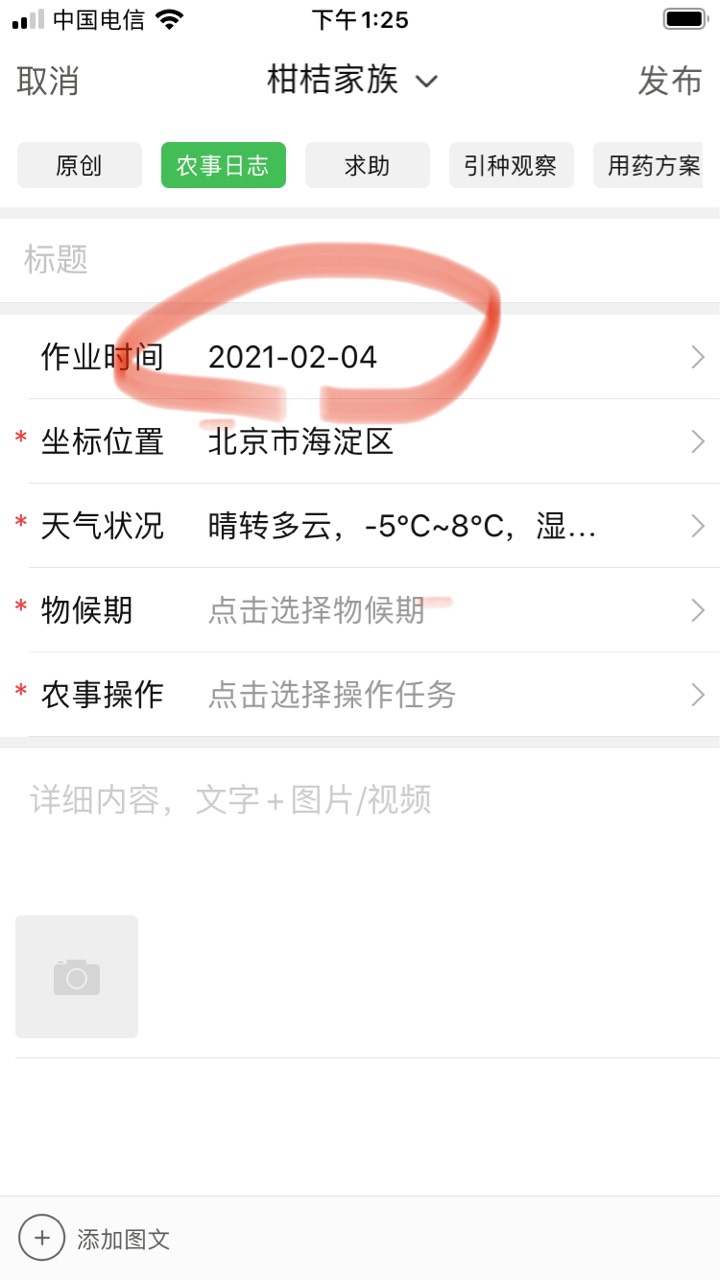Viewport: 720px width, 1280px height.
Task: Tap 取消 to cancel the post
Action: 48,81
